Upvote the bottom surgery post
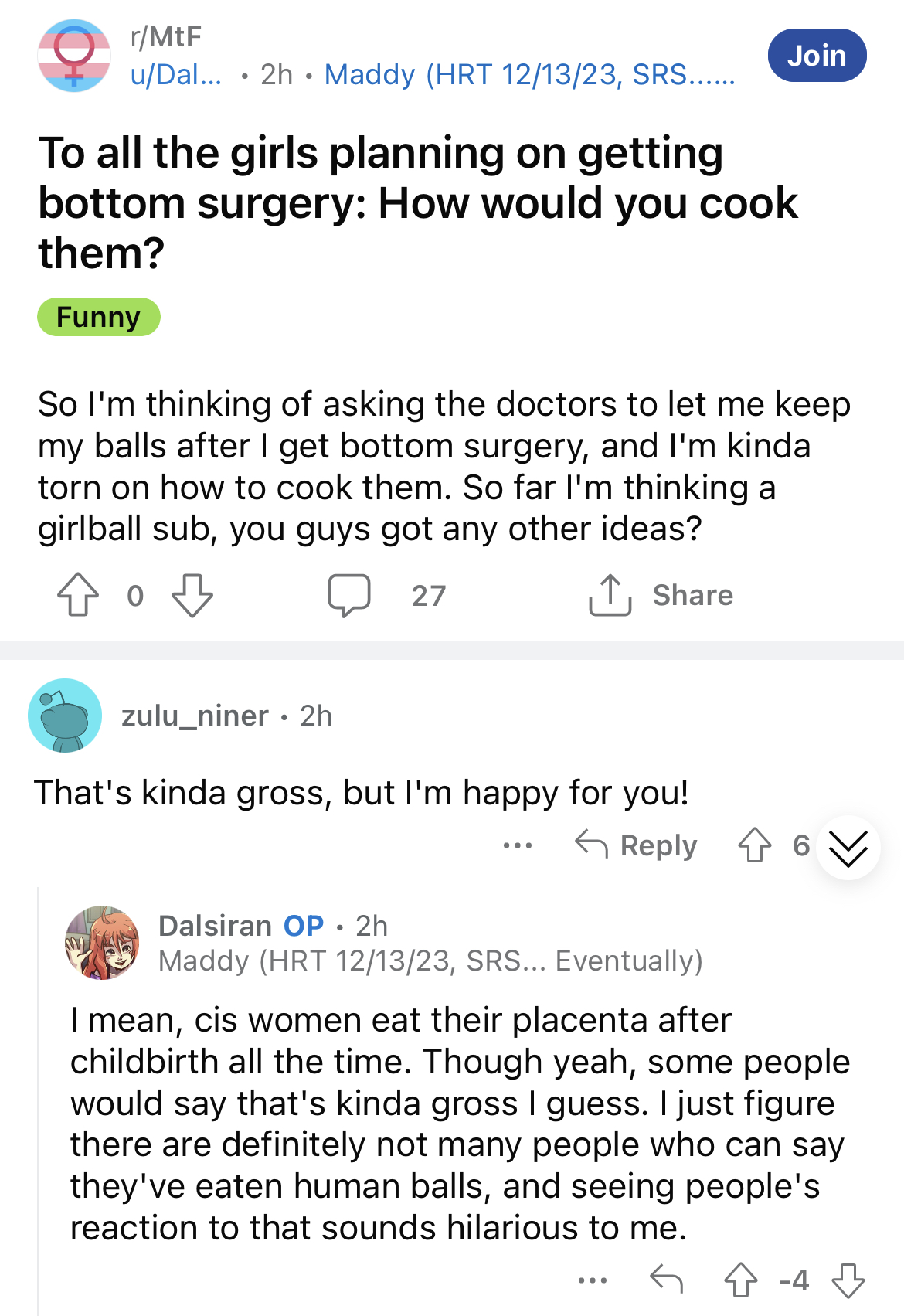The height and width of the screenshot is (1316, 904). coord(78,595)
